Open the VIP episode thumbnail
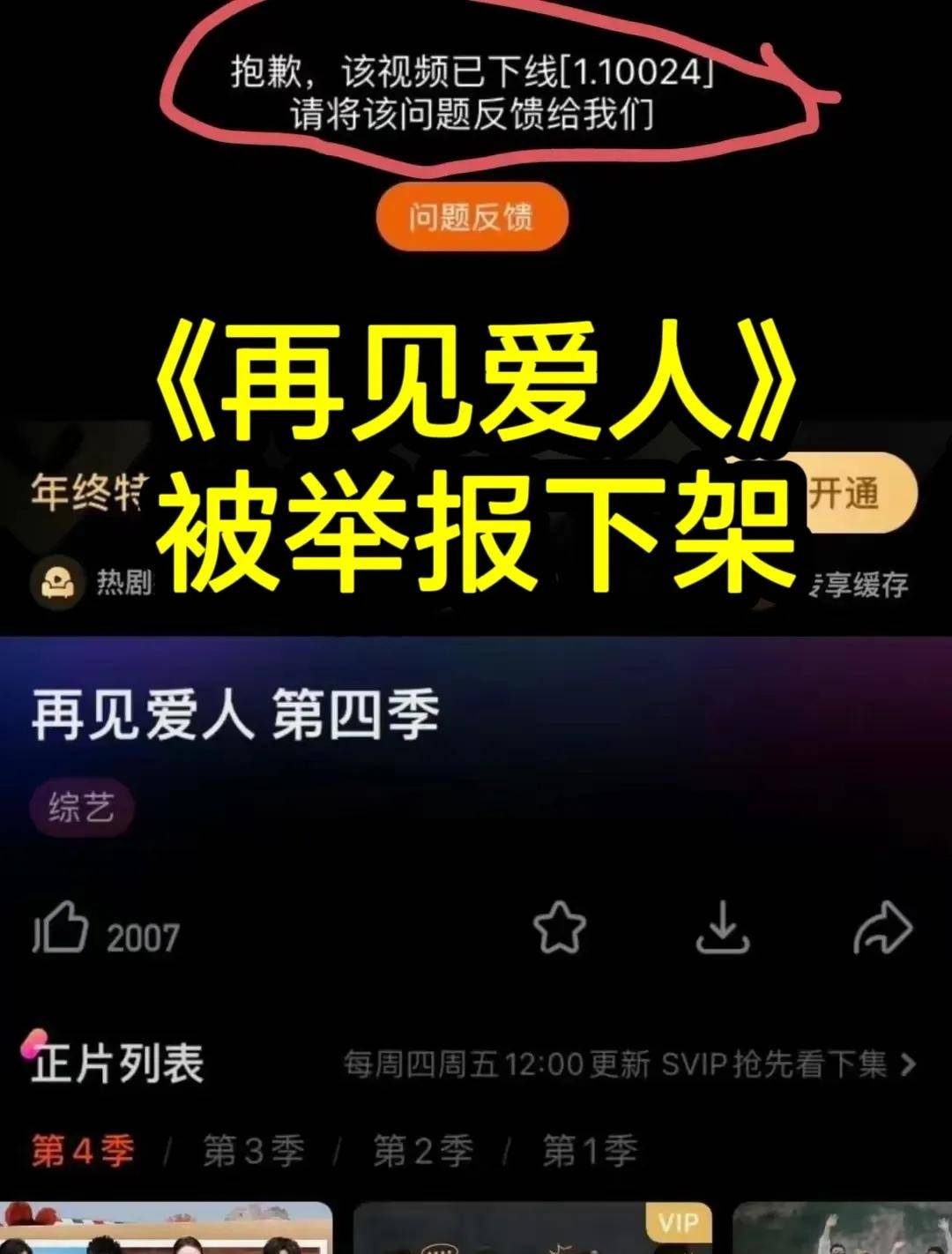 [x=532, y=1230]
